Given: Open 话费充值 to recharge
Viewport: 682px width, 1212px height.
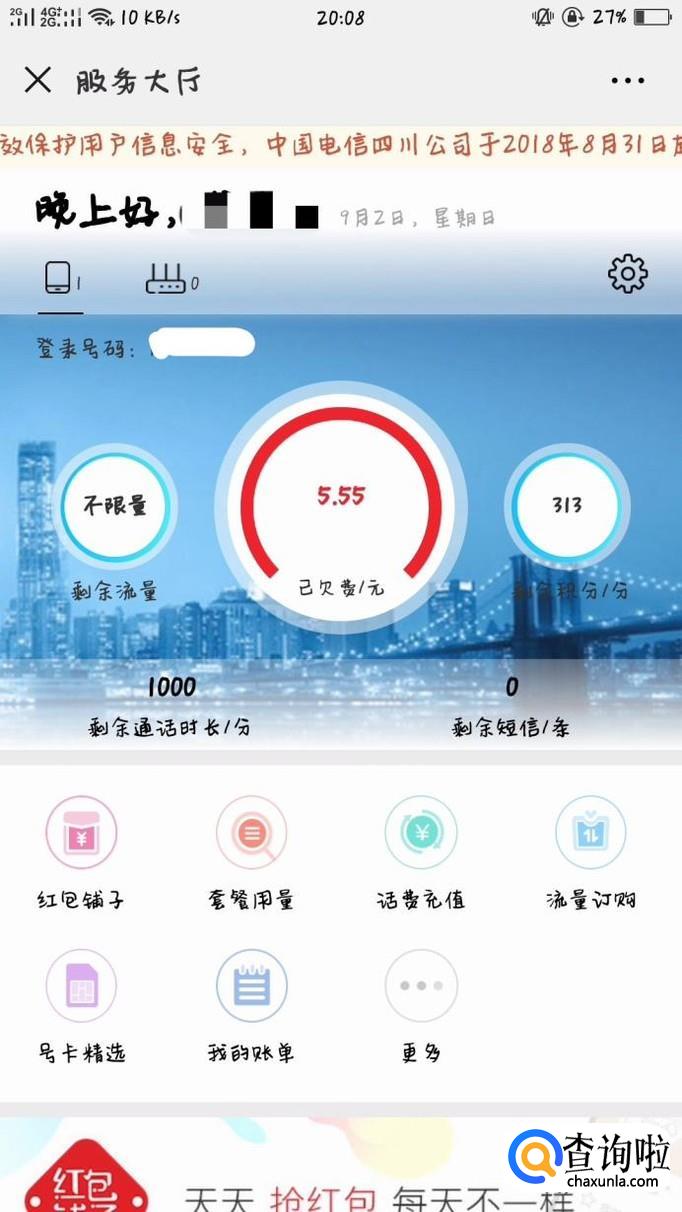Looking at the screenshot, I should click(421, 833).
